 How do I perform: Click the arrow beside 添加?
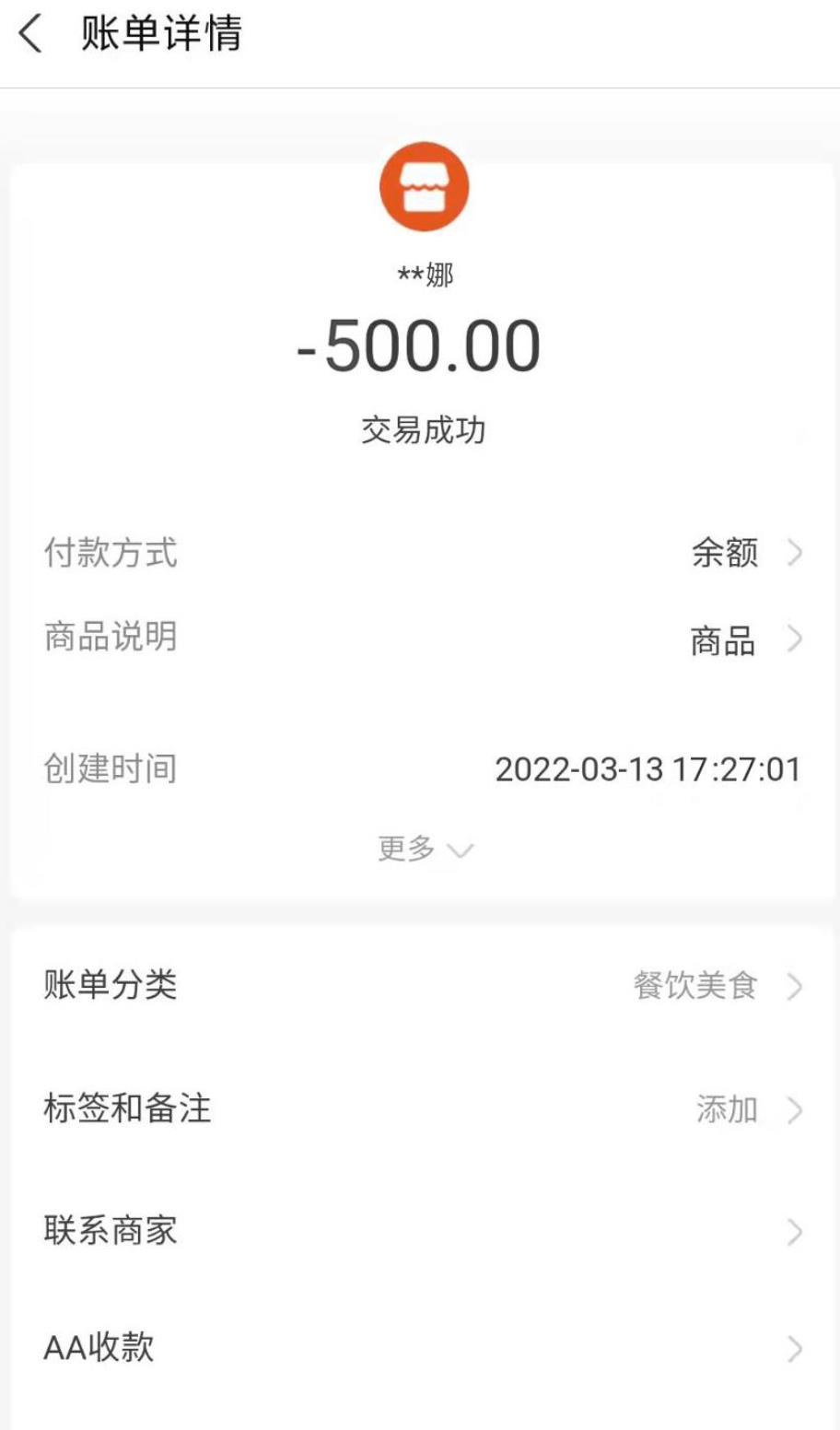(x=794, y=1108)
